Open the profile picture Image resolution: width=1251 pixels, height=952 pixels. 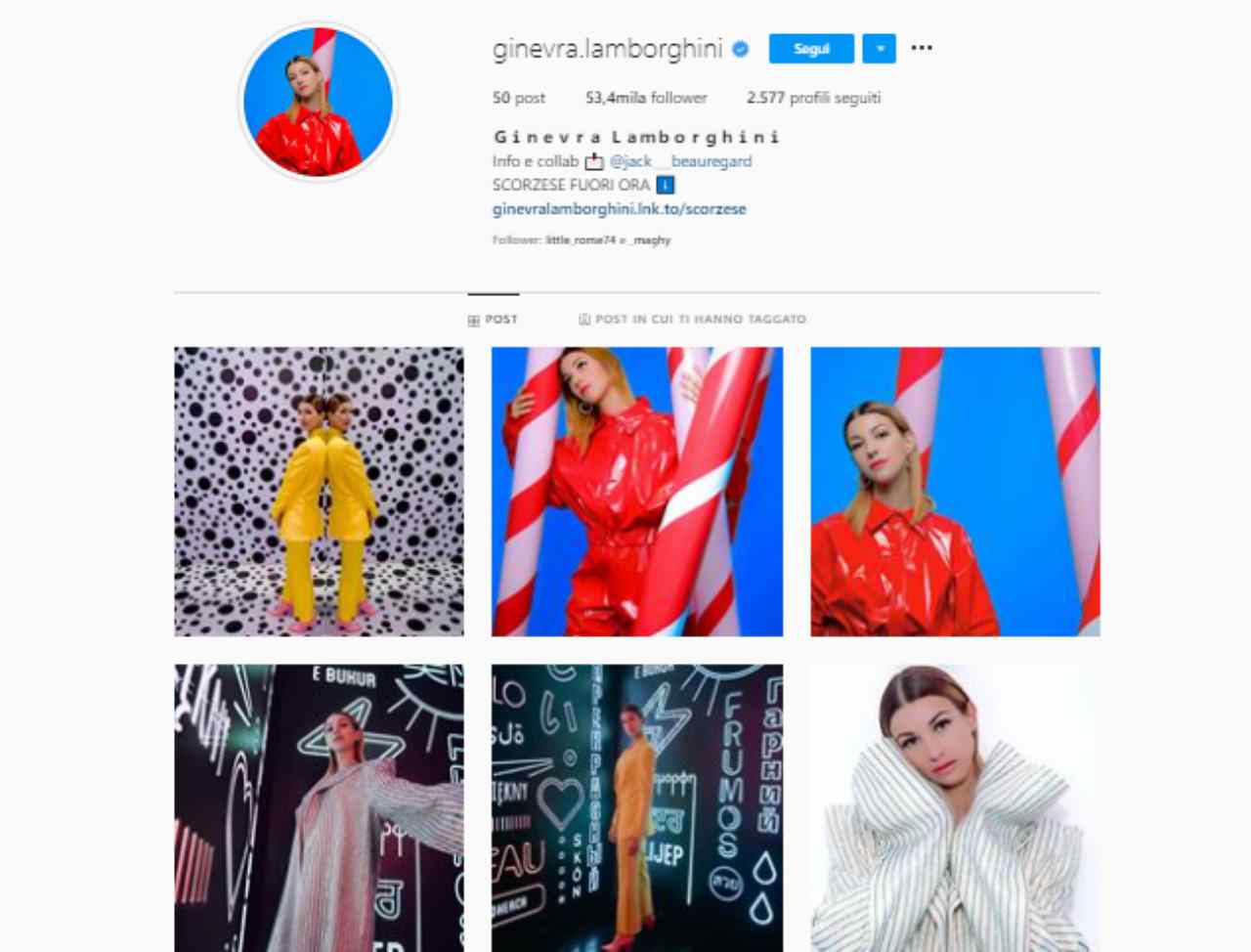click(318, 102)
